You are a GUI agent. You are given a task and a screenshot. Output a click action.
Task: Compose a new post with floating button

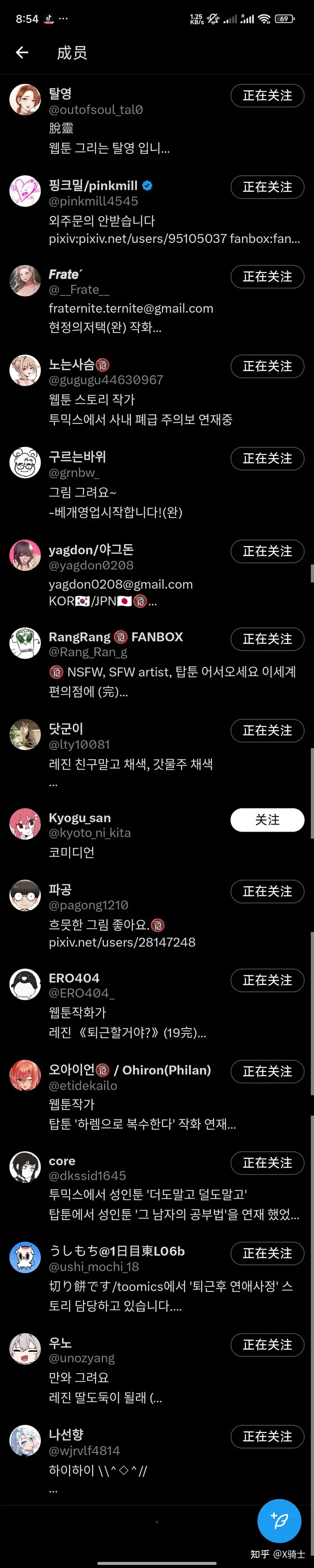(279, 1520)
